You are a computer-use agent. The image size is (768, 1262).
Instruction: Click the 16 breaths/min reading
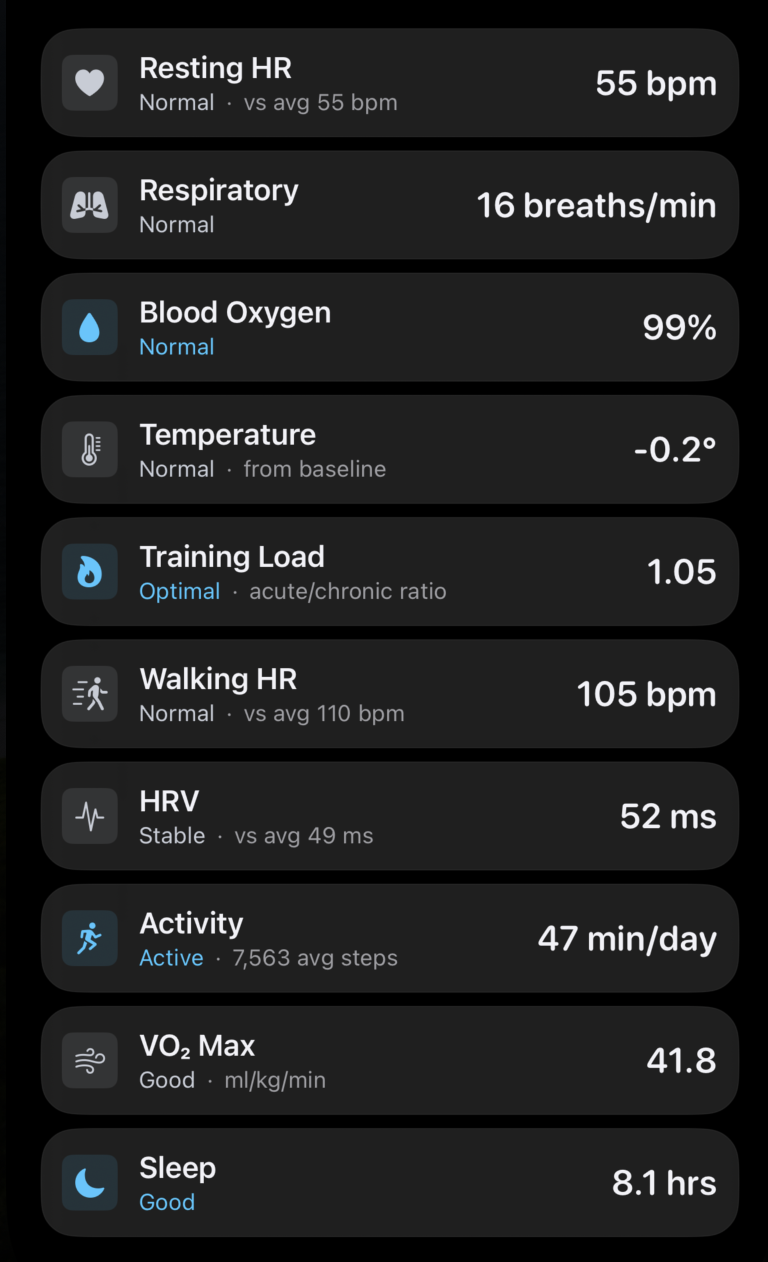pos(596,205)
